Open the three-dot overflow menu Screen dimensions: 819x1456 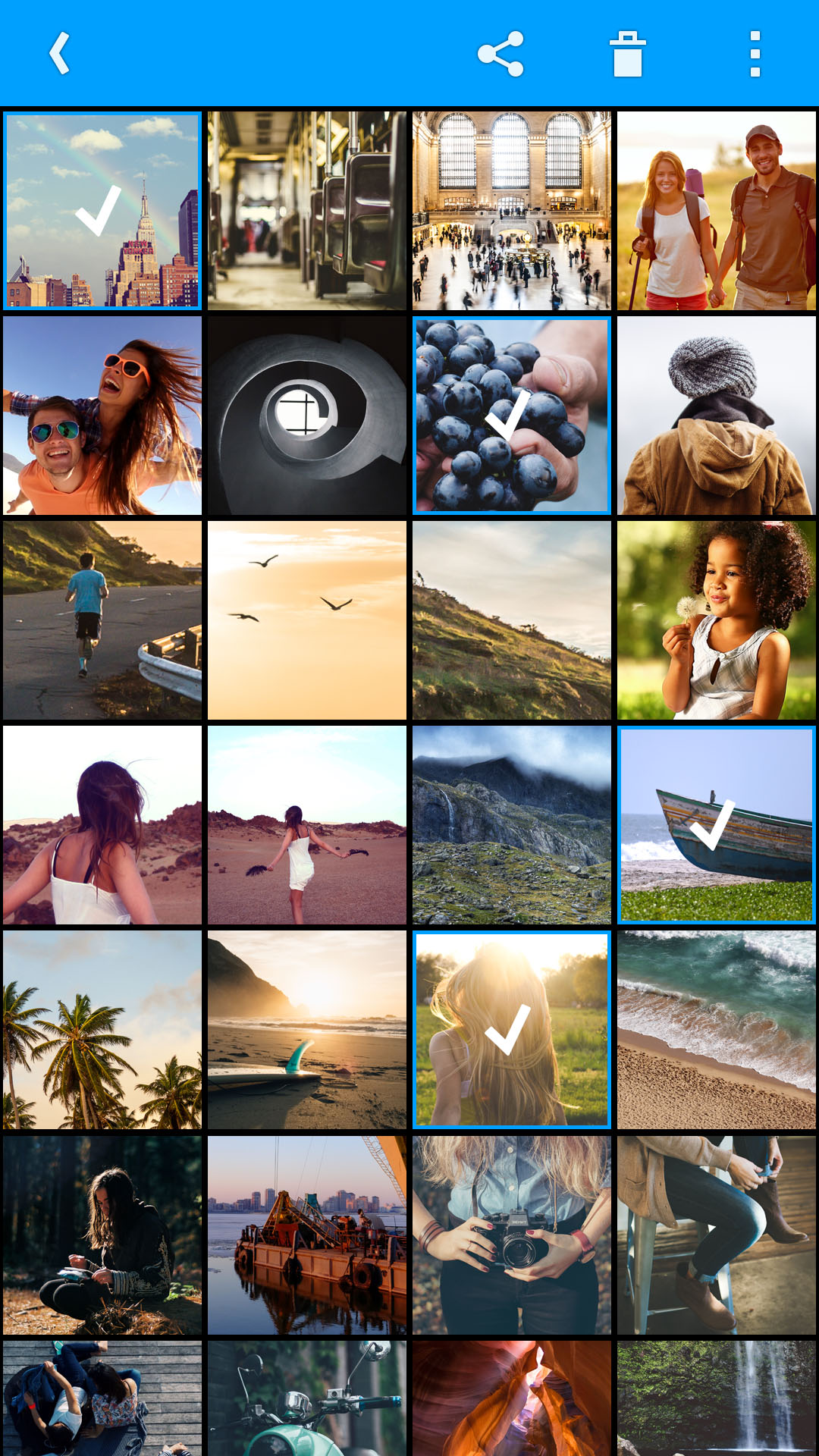[755, 54]
